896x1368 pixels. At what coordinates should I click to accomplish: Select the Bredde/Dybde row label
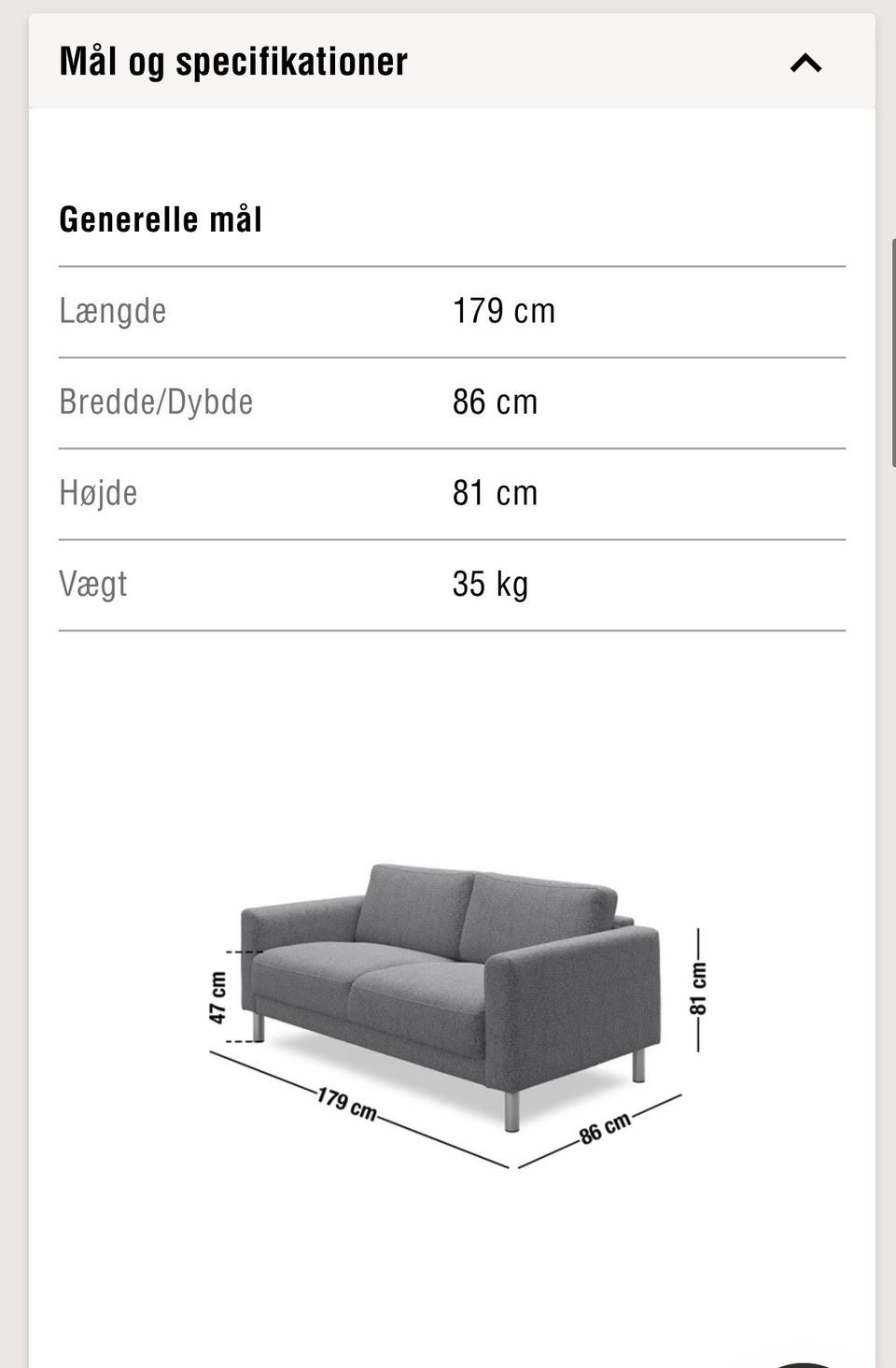pos(157,402)
